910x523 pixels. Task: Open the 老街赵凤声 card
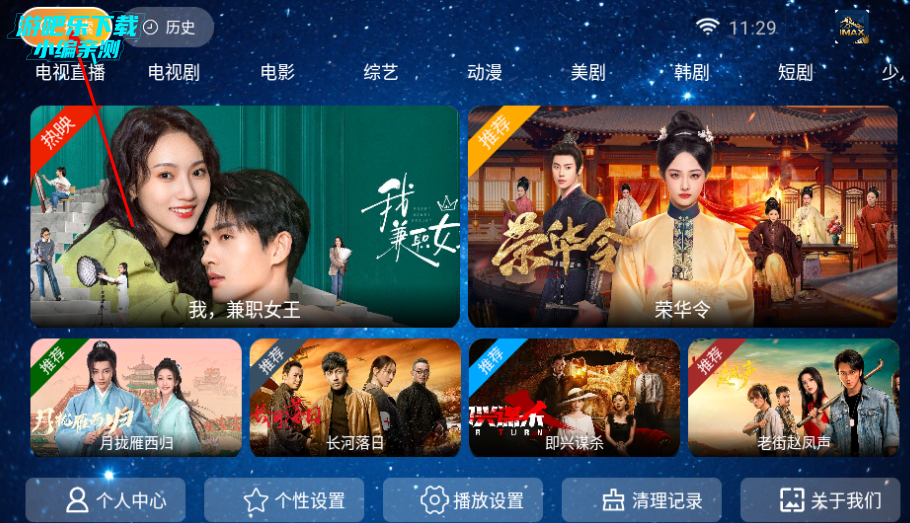pyautogui.click(x=793, y=397)
